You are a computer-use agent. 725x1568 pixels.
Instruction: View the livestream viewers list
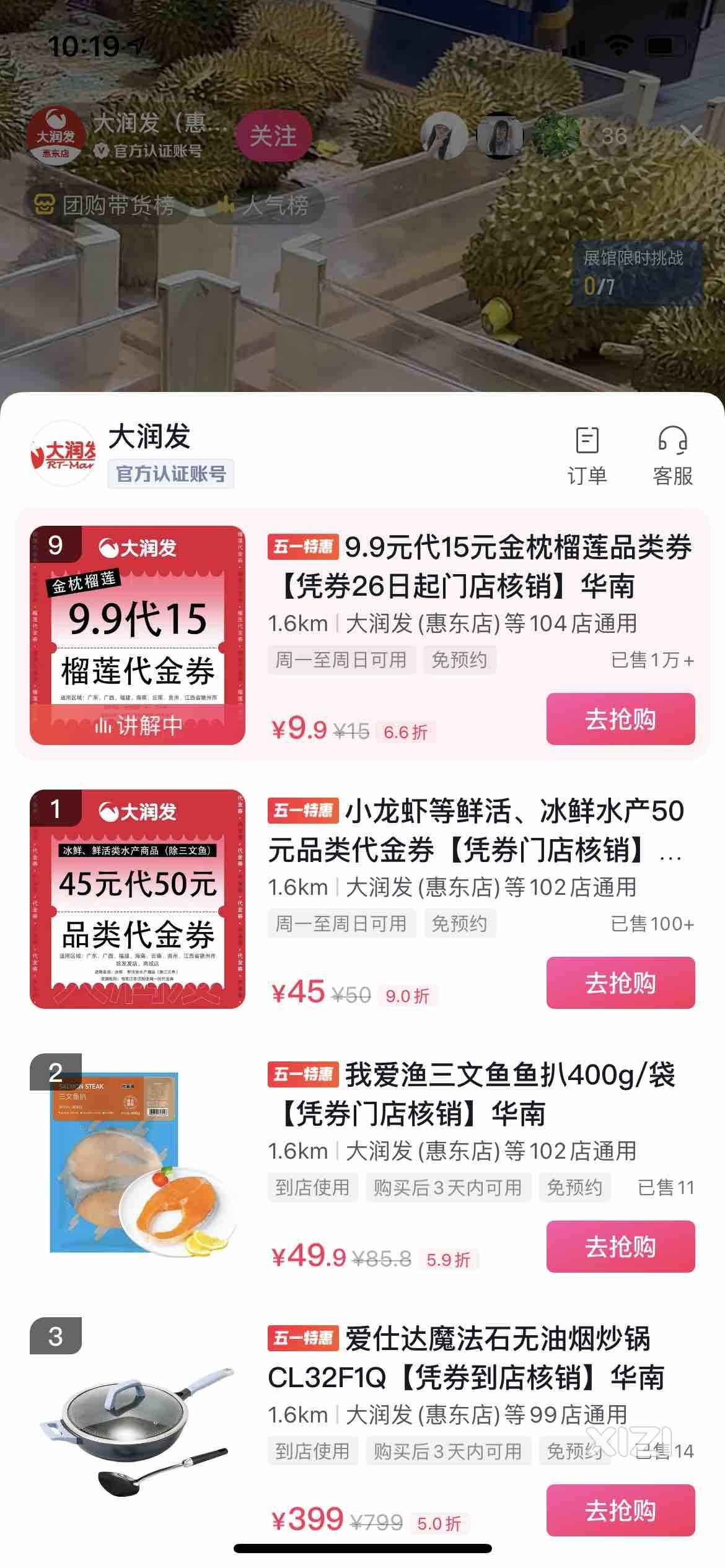point(613,136)
